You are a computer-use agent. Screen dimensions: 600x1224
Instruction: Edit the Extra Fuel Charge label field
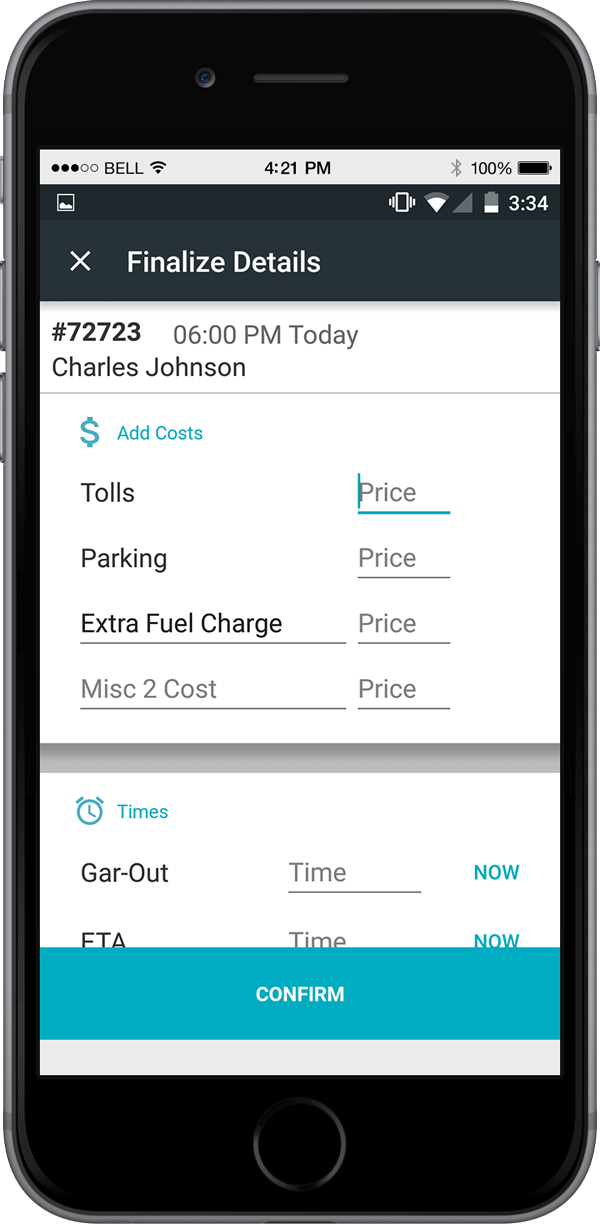tap(213, 624)
